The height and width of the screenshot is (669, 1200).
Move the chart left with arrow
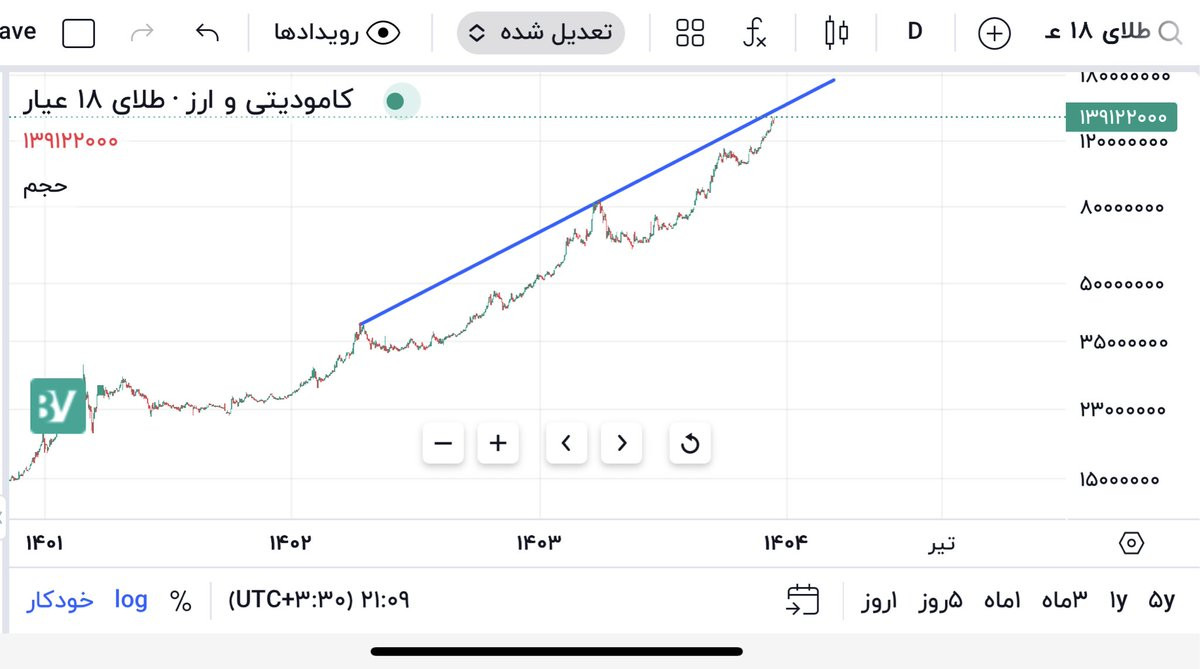pyautogui.click(x=567, y=443)
